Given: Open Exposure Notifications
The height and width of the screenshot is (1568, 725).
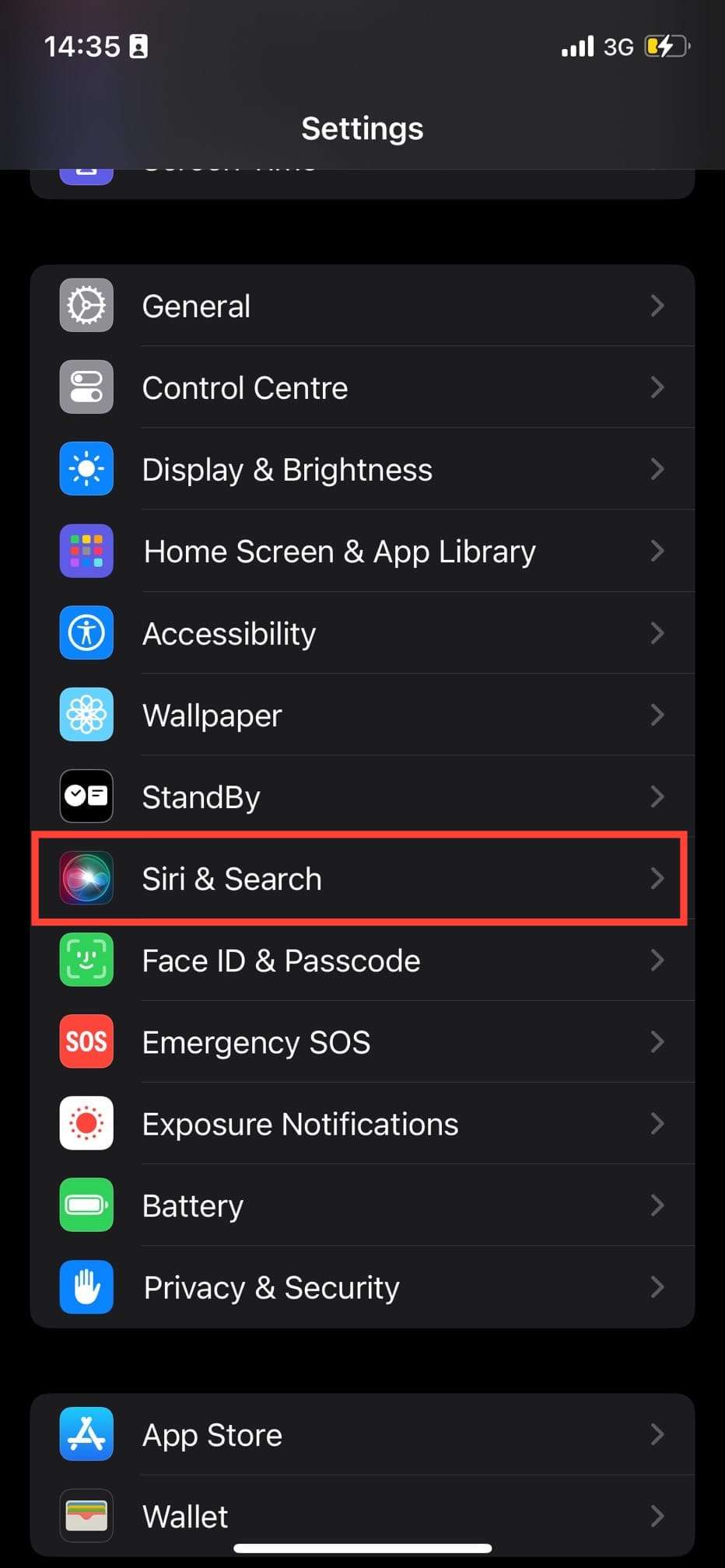Looking at the screenshot, I should (x=362, y=1124).
